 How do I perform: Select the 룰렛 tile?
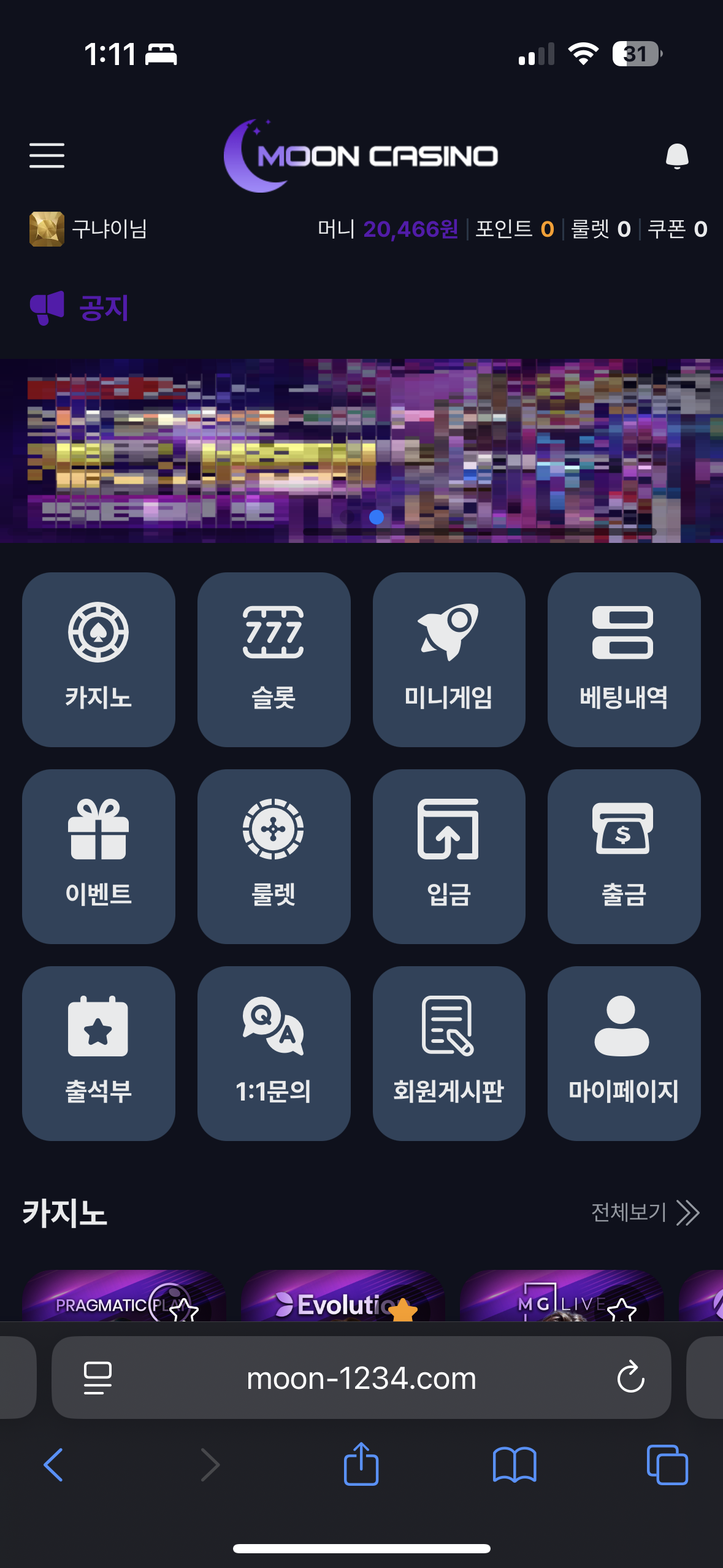[274, 856]
